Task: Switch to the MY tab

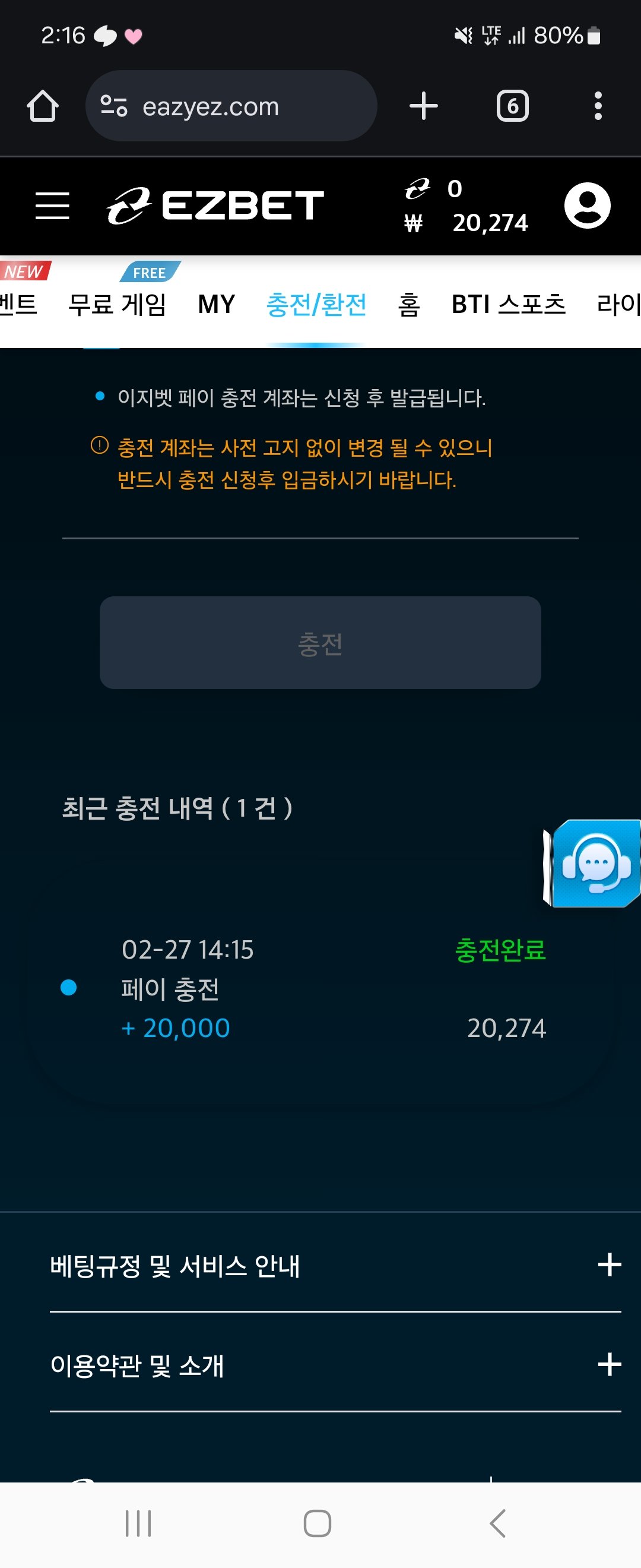Action: coord(217,304)
